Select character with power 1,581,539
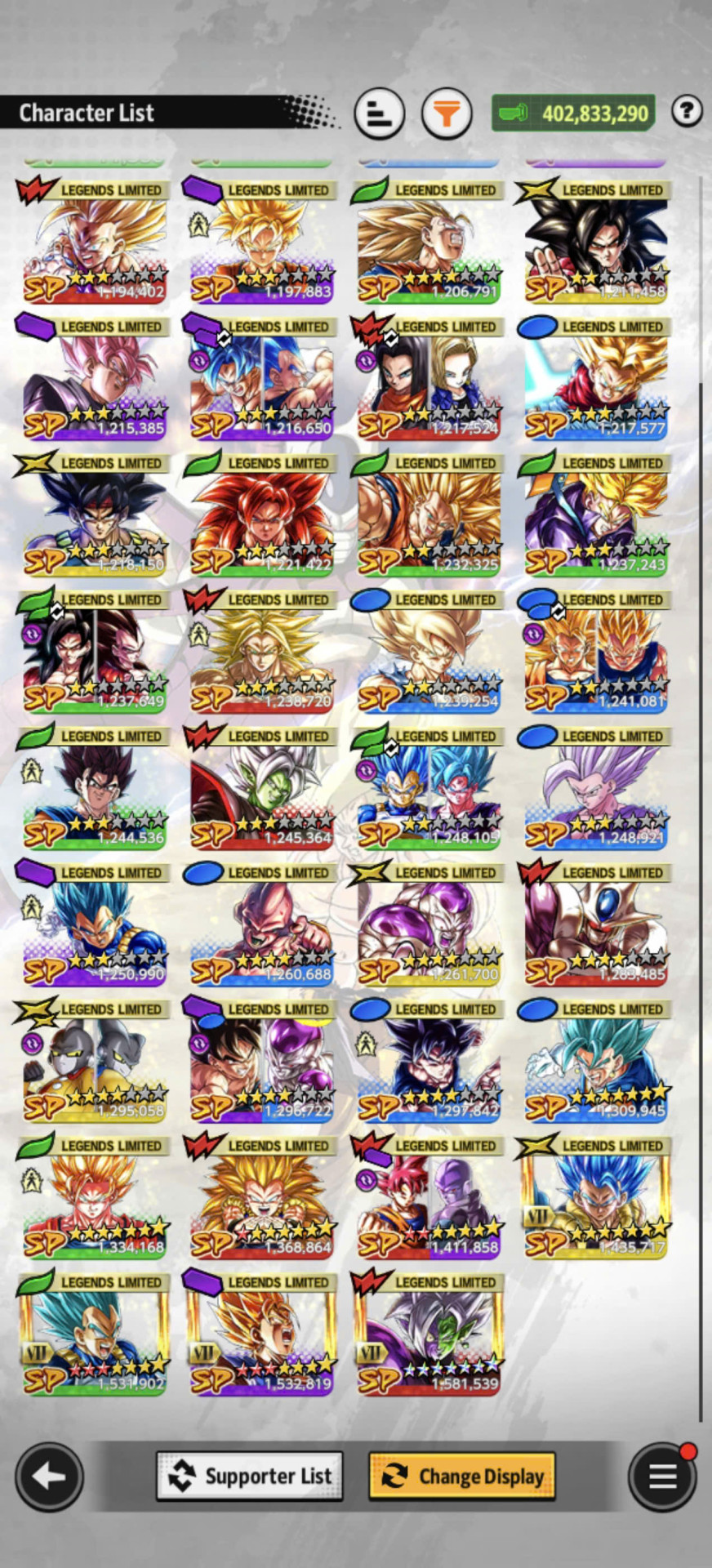This screenshot has width=712, height=1568. (429, 1334)
